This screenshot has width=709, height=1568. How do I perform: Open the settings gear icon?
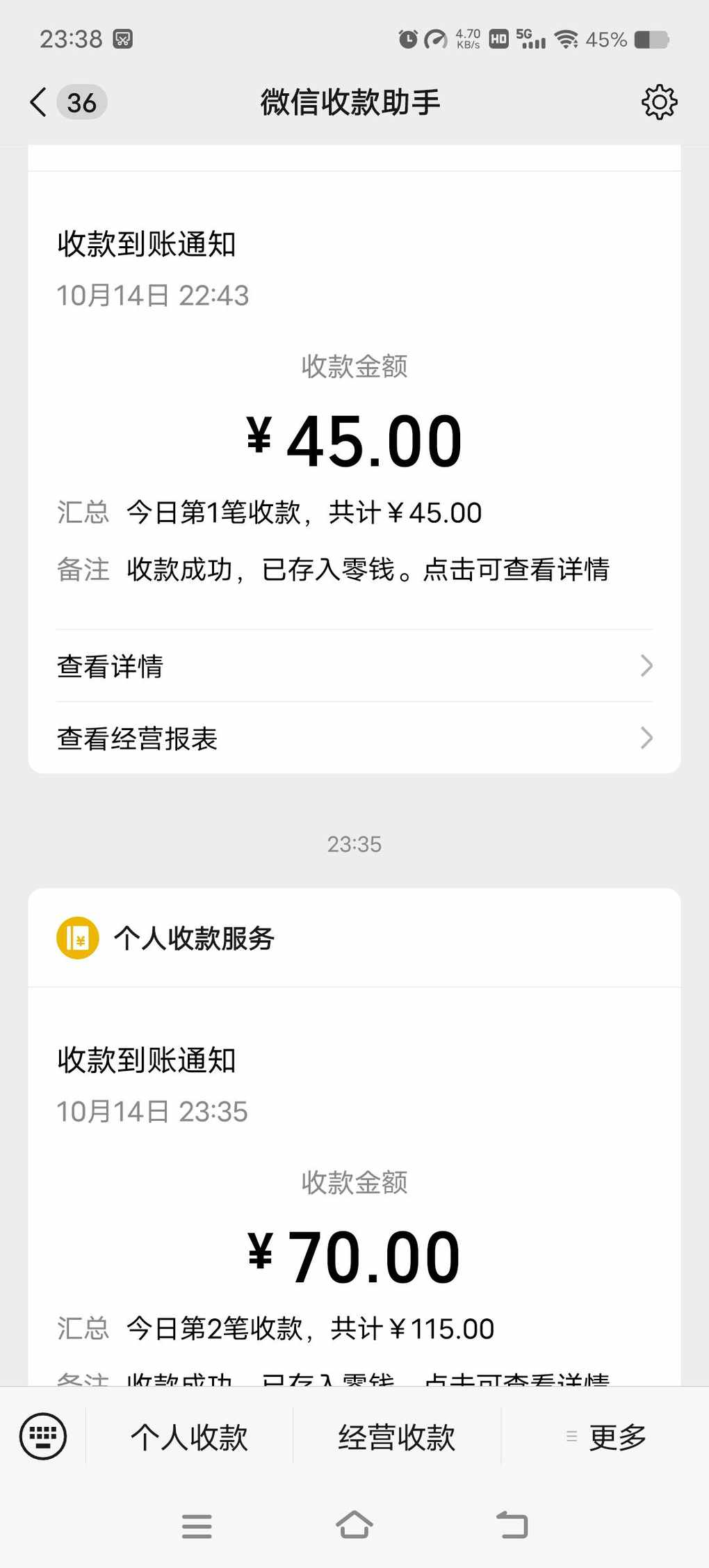(659, 102)
